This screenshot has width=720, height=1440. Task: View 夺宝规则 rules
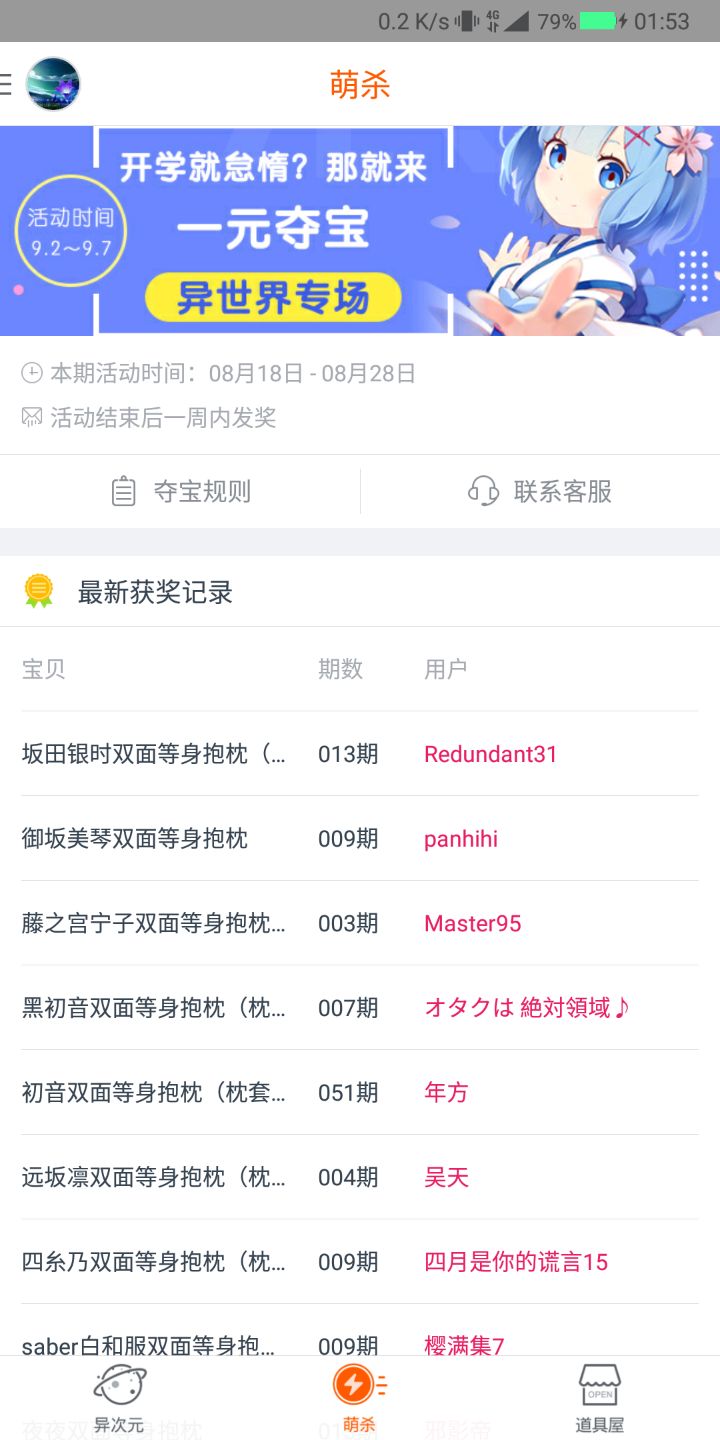[180, 491]
